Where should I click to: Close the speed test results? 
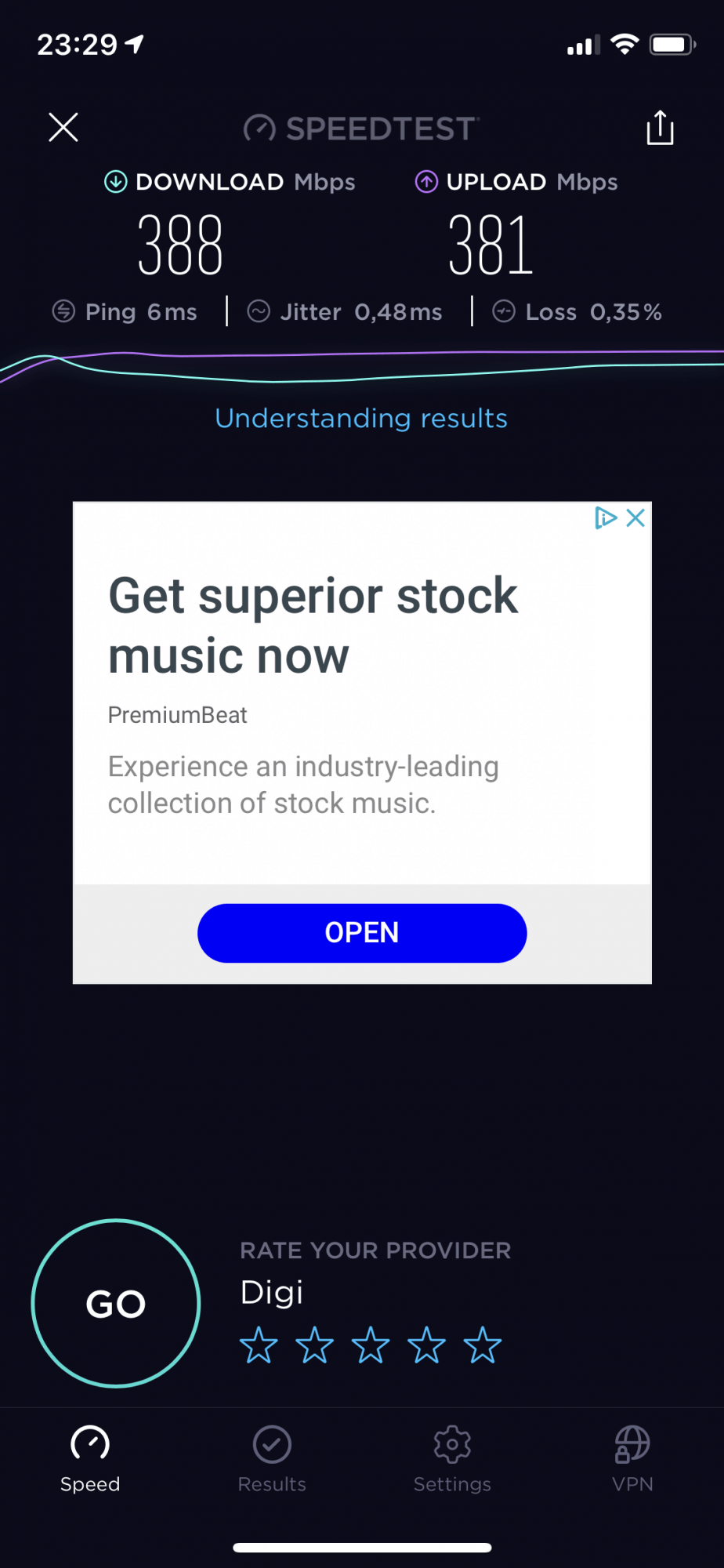click(x=63, y=127)
